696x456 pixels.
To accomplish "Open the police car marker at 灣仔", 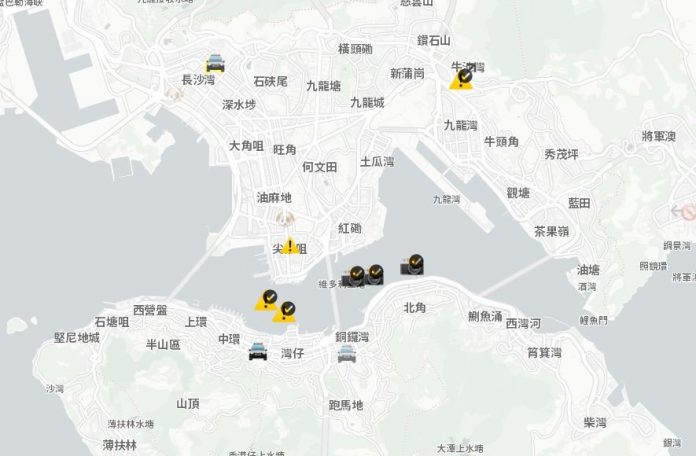I will [x=258, y=350].
